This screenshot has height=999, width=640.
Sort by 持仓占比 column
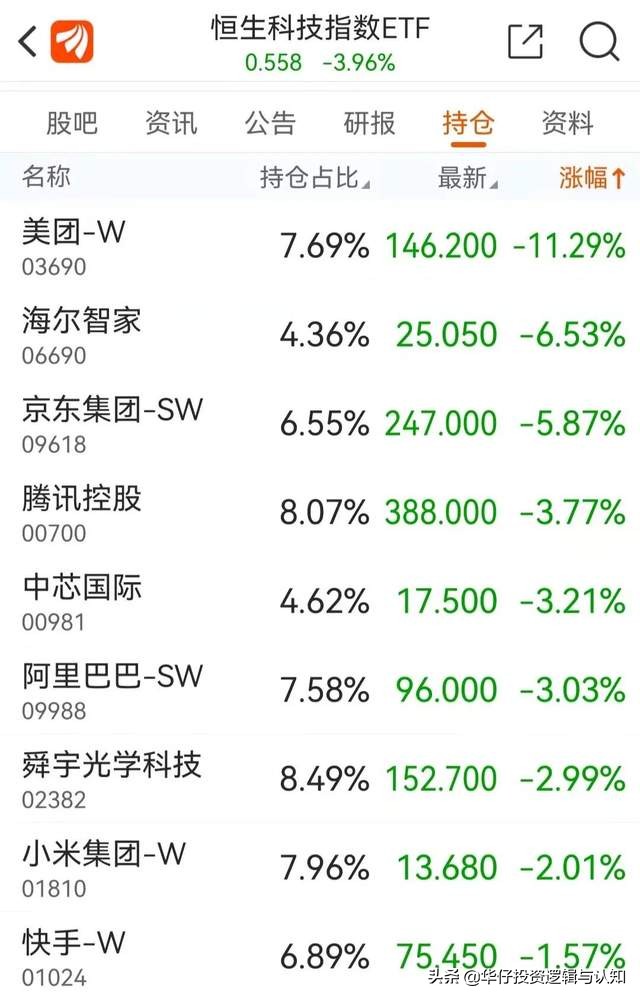pyautogui.click(x=314, y=178)
